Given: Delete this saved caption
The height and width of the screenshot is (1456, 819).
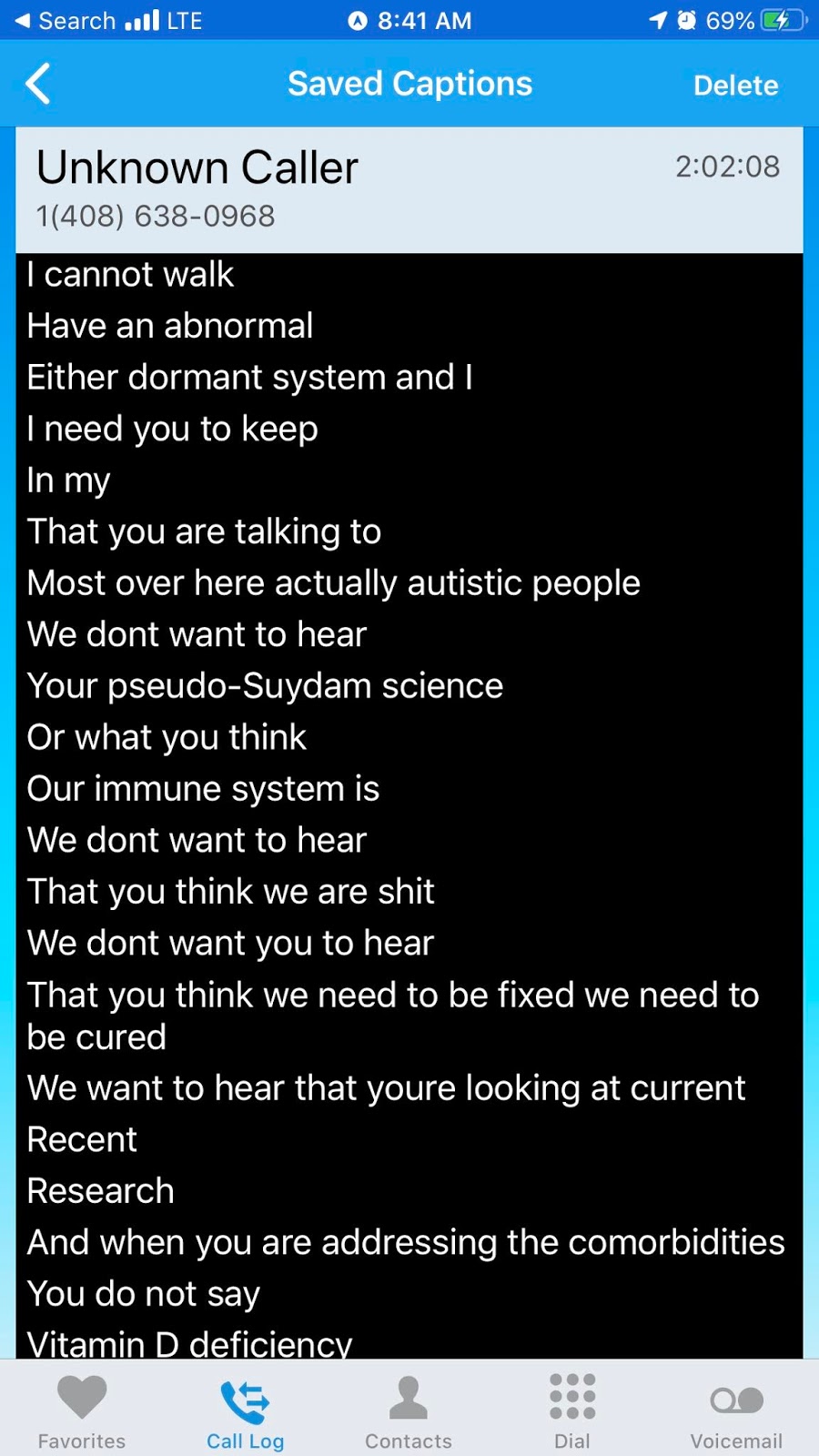Looking at the screenshot, I should [735, 86].
